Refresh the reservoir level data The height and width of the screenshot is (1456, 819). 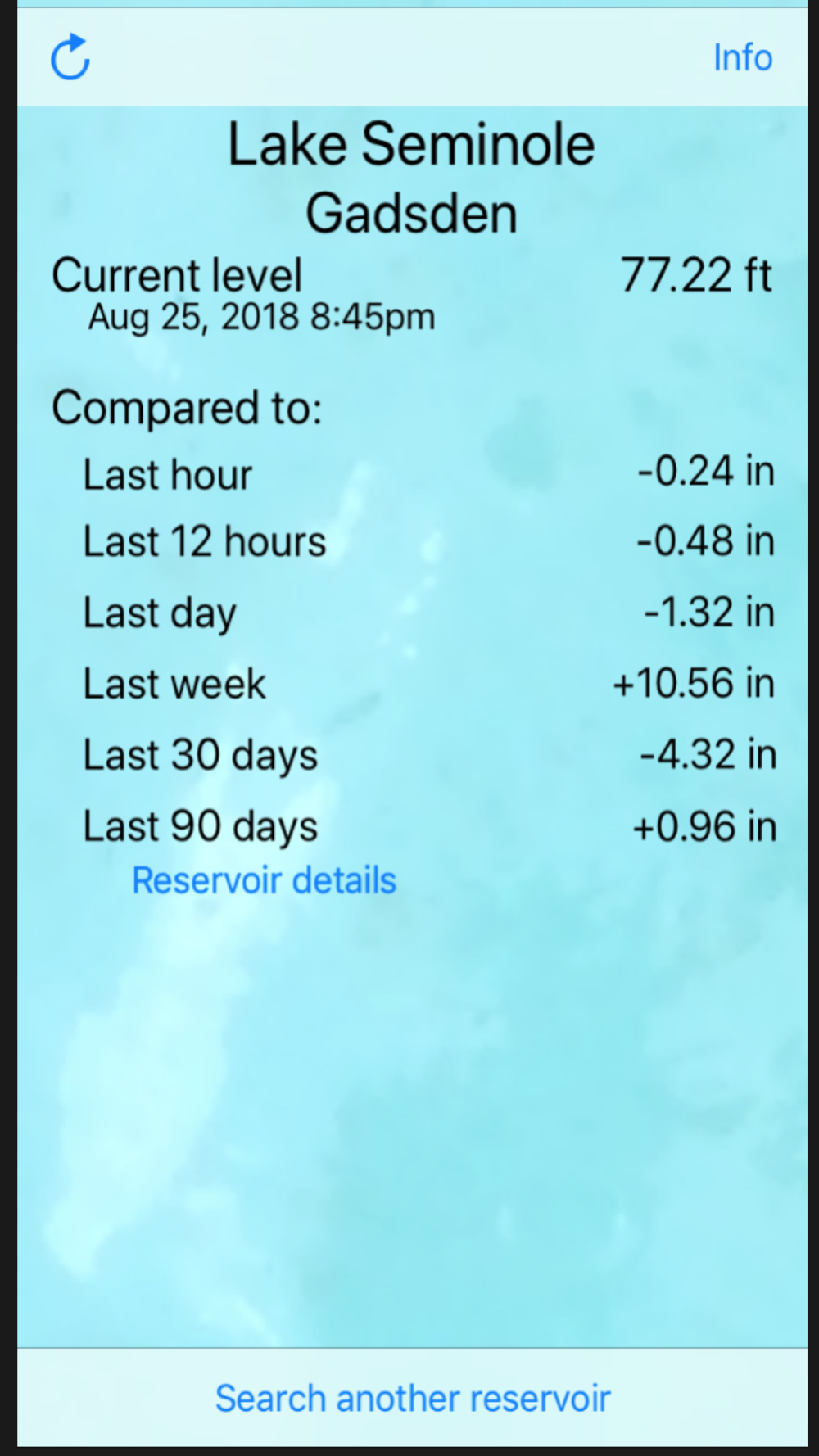pyautogui.click(x=70, y=57)
